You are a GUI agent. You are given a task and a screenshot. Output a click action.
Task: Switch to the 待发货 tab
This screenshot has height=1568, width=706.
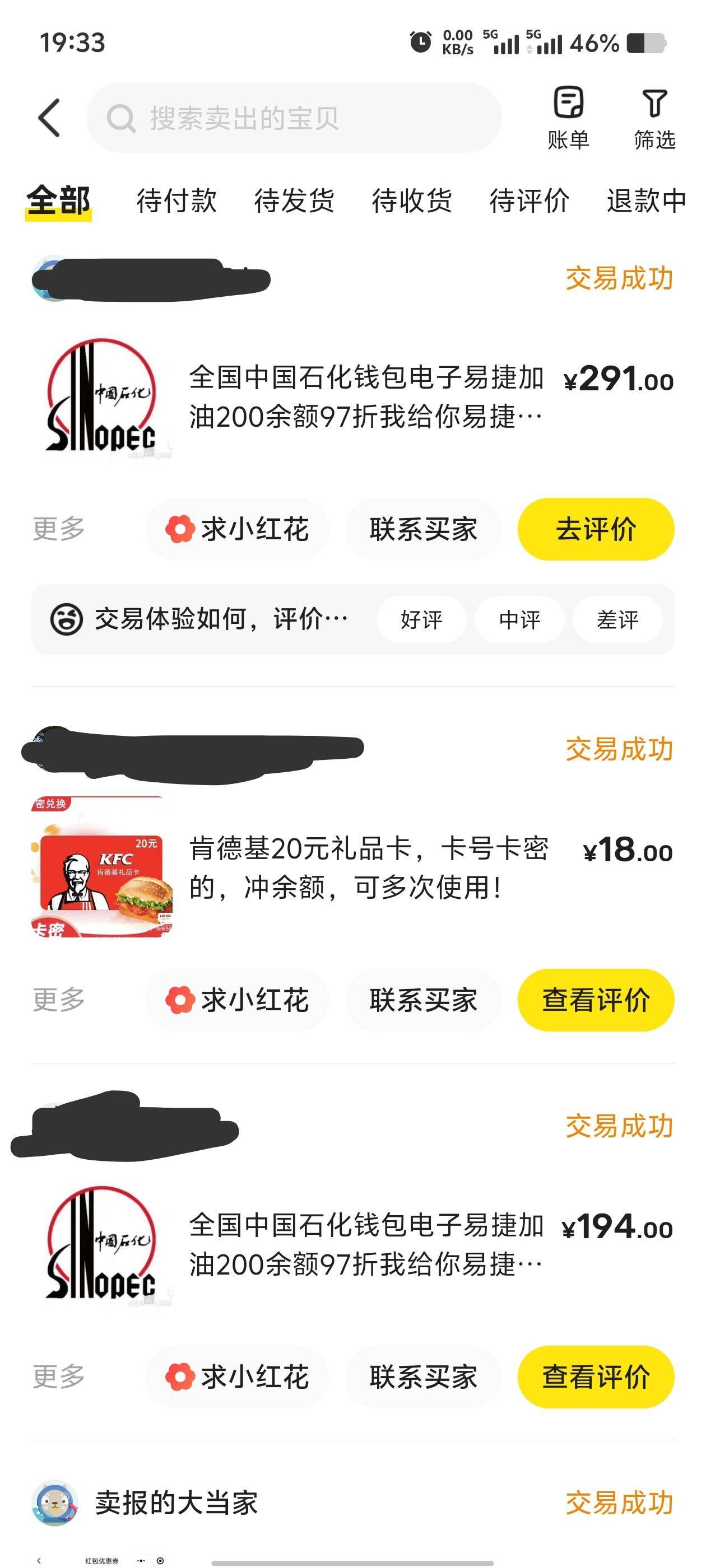tap(294, 200)
